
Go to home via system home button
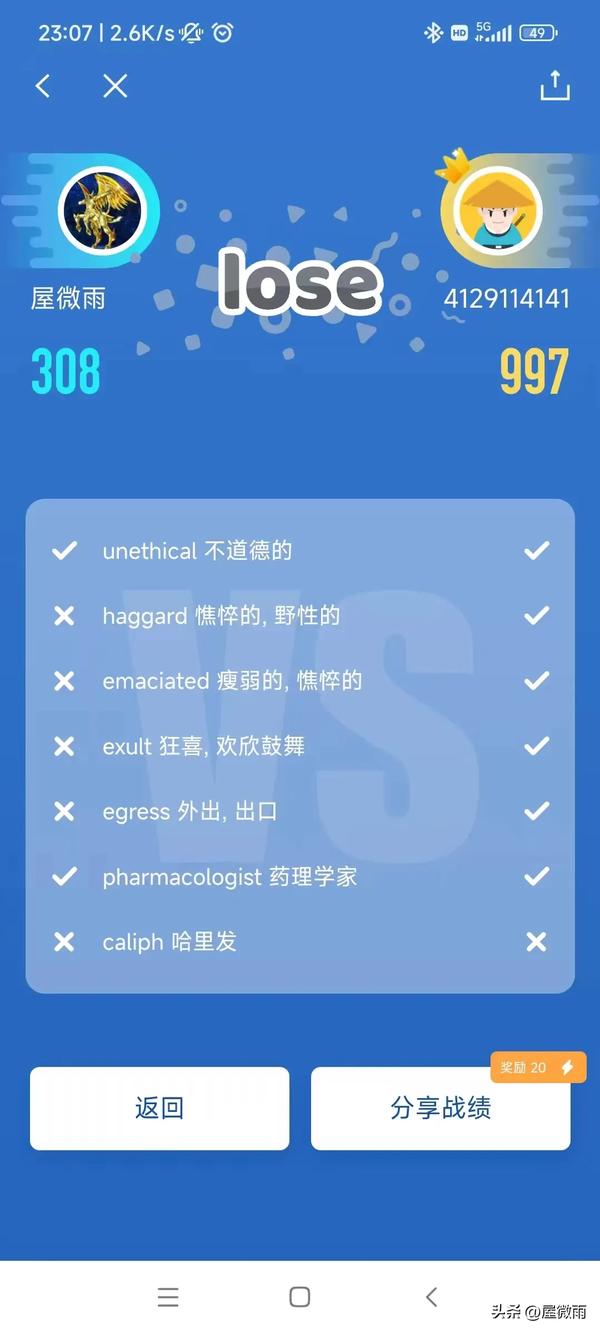coord(299,1297)
